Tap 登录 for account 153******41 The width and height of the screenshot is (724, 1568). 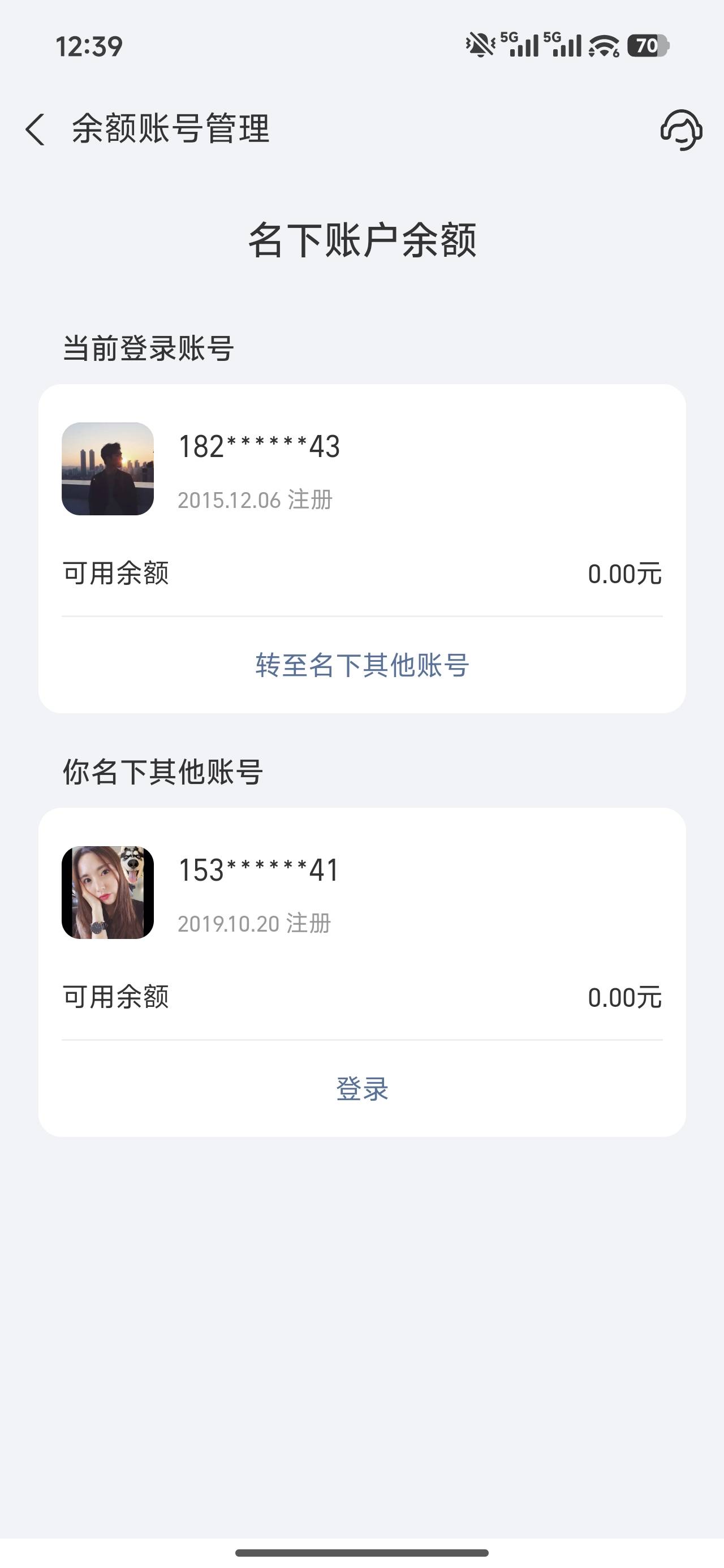pos(361,1088)
